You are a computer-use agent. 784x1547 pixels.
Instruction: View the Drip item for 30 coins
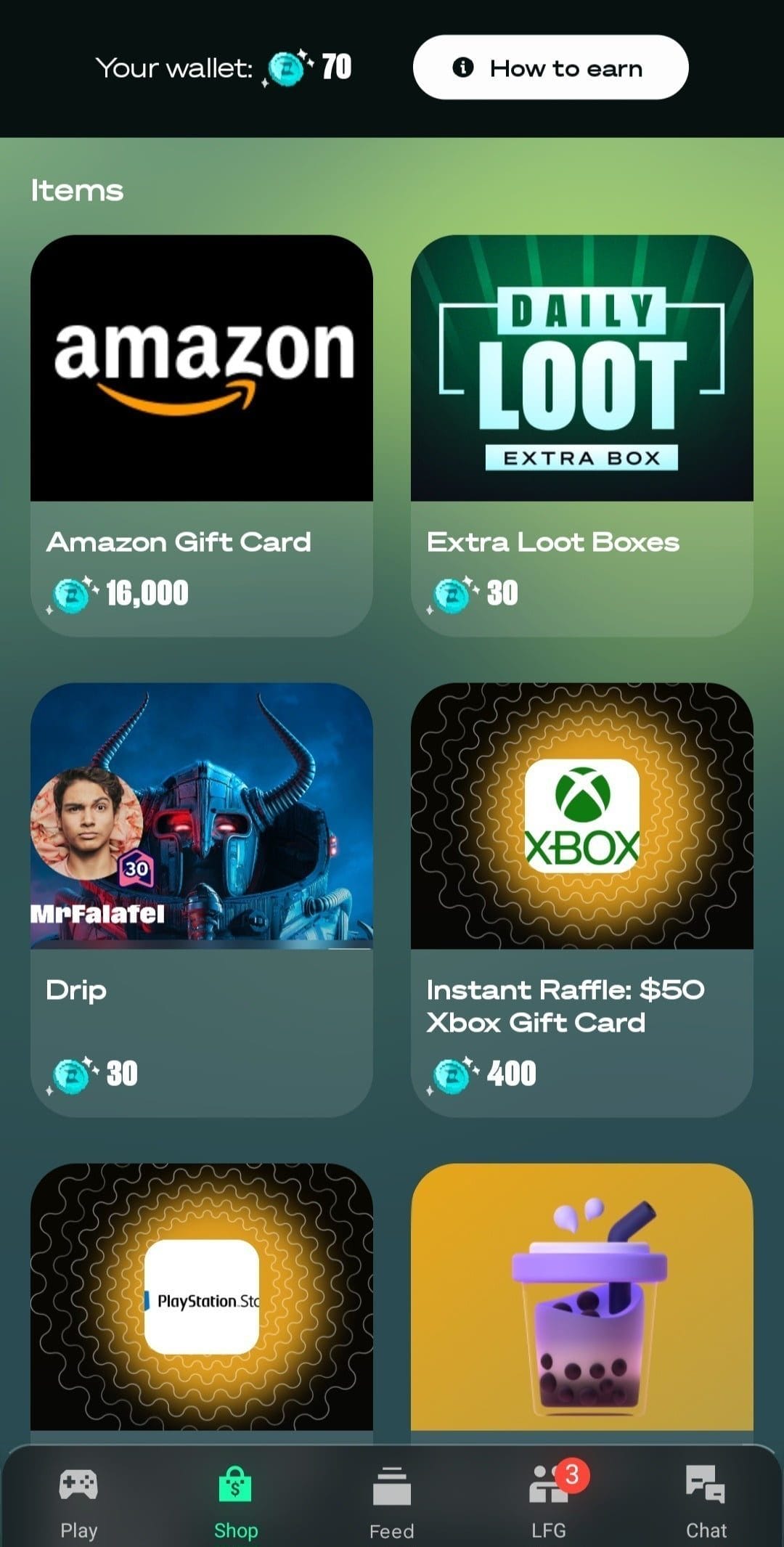click(201, 899)
